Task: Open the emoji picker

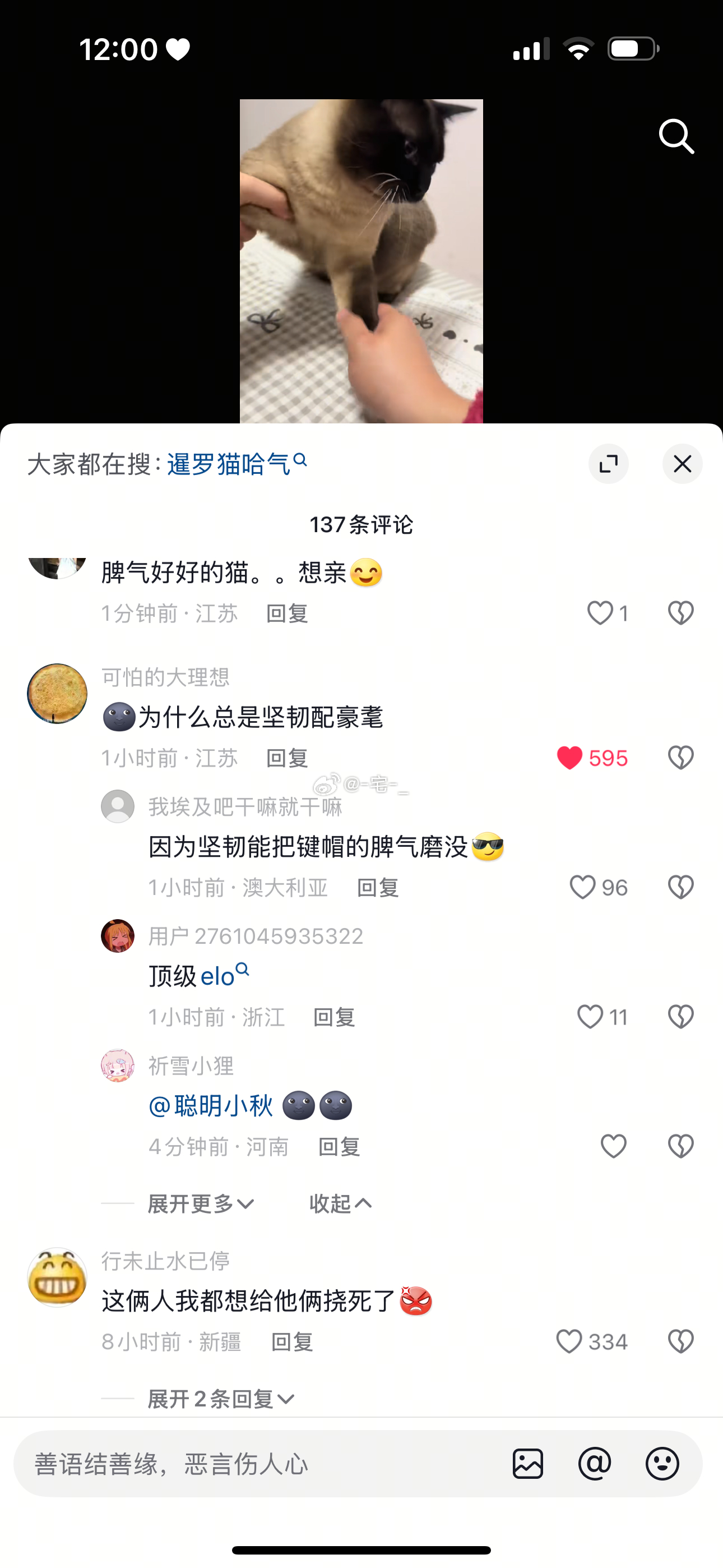Action: point(662,1464)
